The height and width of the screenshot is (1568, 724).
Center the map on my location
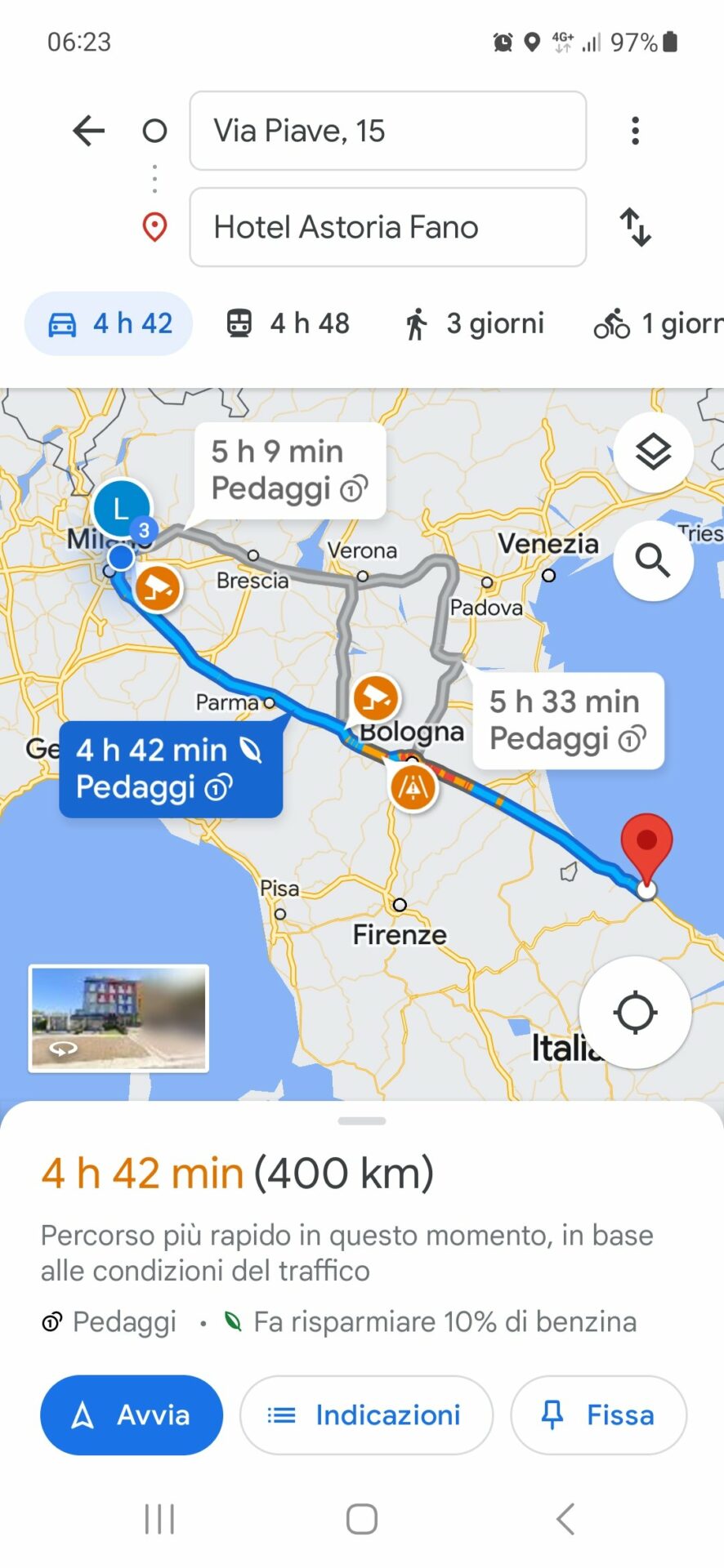pyautogui.click(x=635, y=1013)
